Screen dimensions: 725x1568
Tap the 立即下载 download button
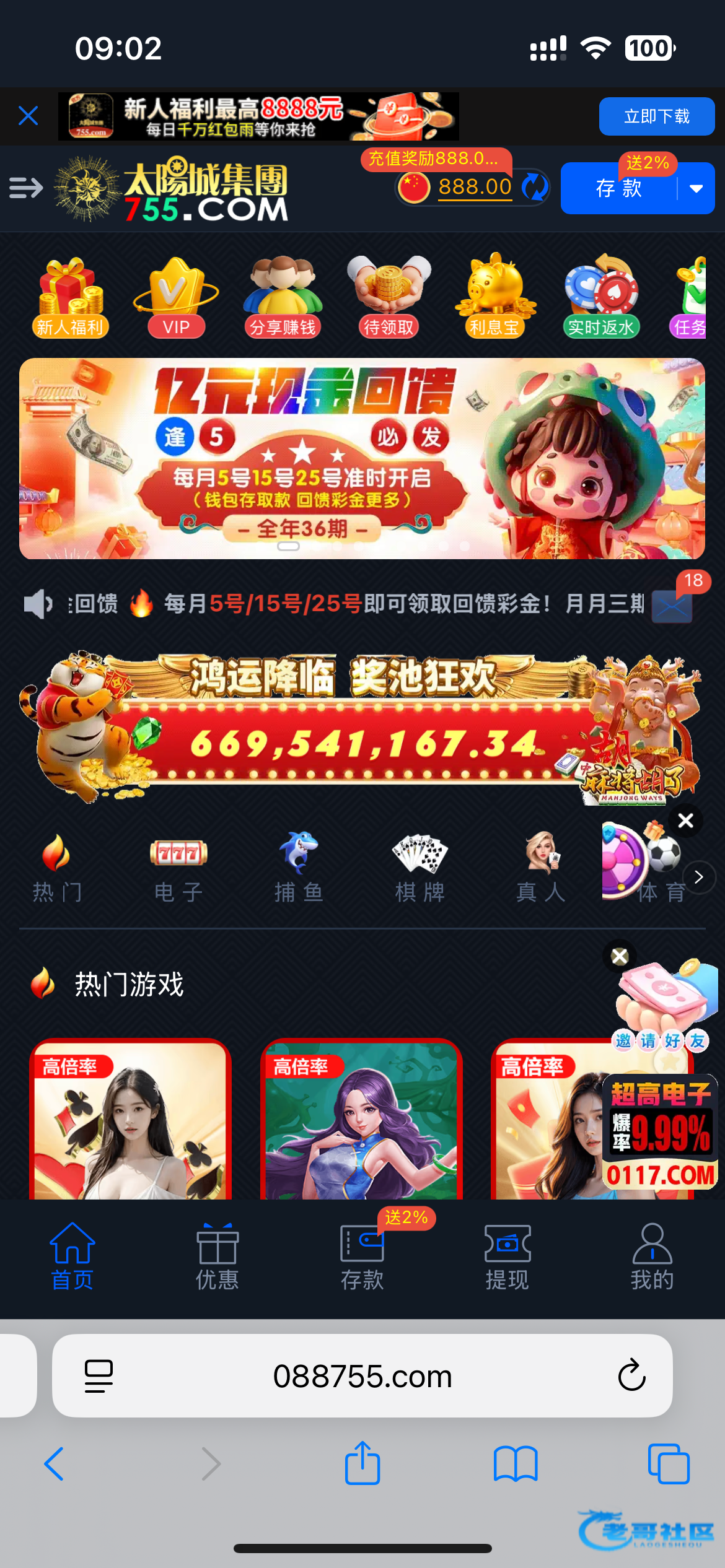click(x=656, y=116)
